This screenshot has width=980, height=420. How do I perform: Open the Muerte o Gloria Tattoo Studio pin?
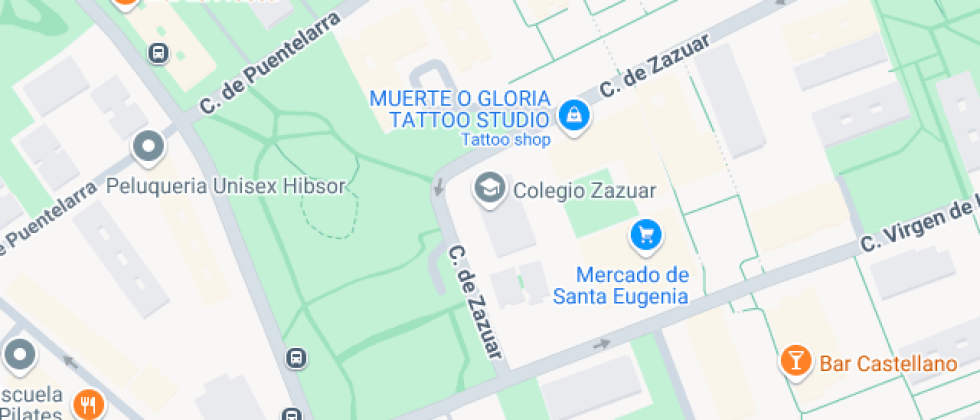coord(574,115)
